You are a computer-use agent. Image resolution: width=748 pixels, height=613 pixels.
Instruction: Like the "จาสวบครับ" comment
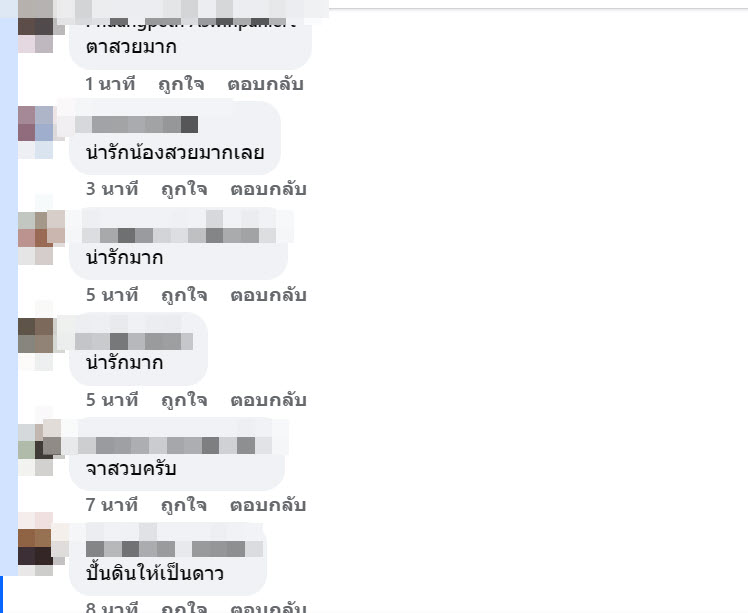184,505
